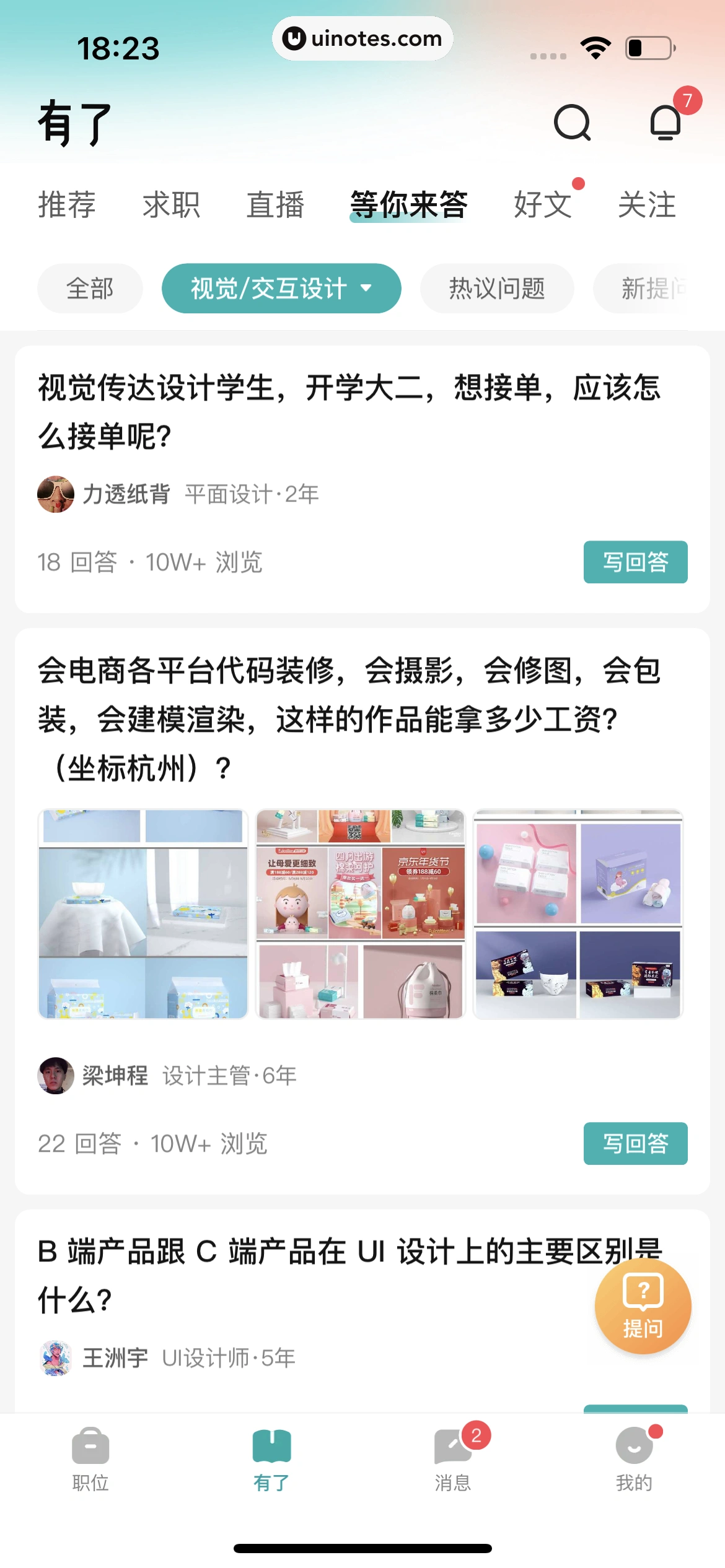Select the 新提问 filter chip
The height and width of the screenshot is (1568, 725).
[x=652, y=288]
